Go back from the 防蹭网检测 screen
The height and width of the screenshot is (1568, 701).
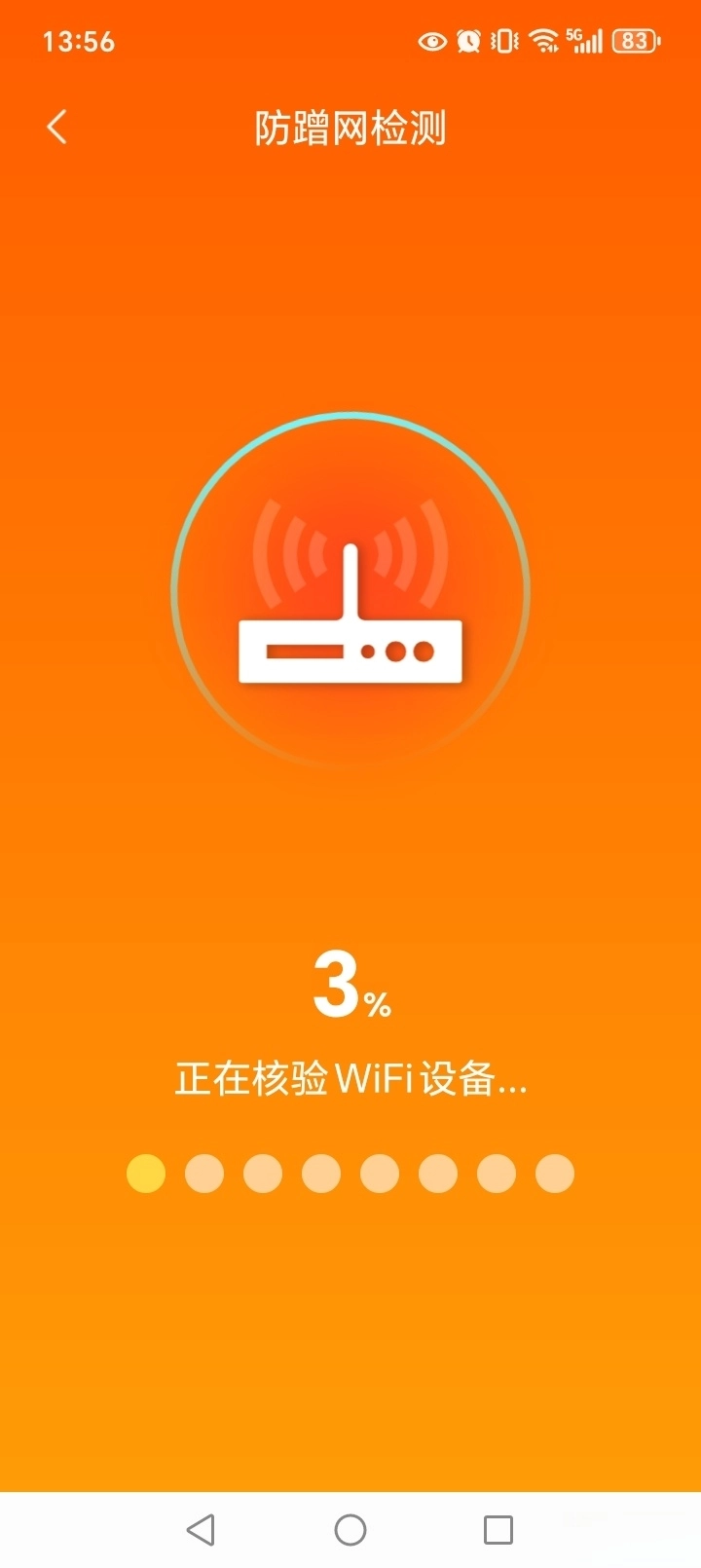(56, 127)
